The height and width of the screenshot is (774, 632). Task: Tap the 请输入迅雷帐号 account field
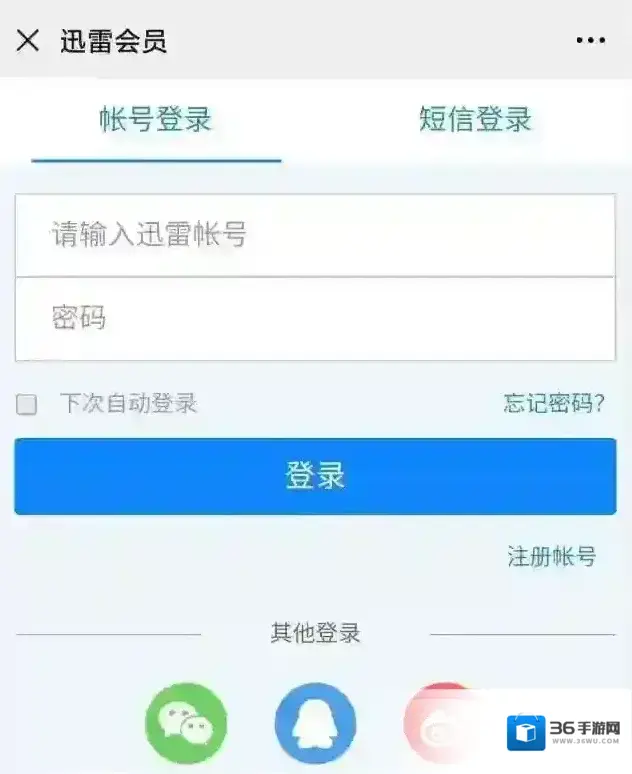click(315, 236)
